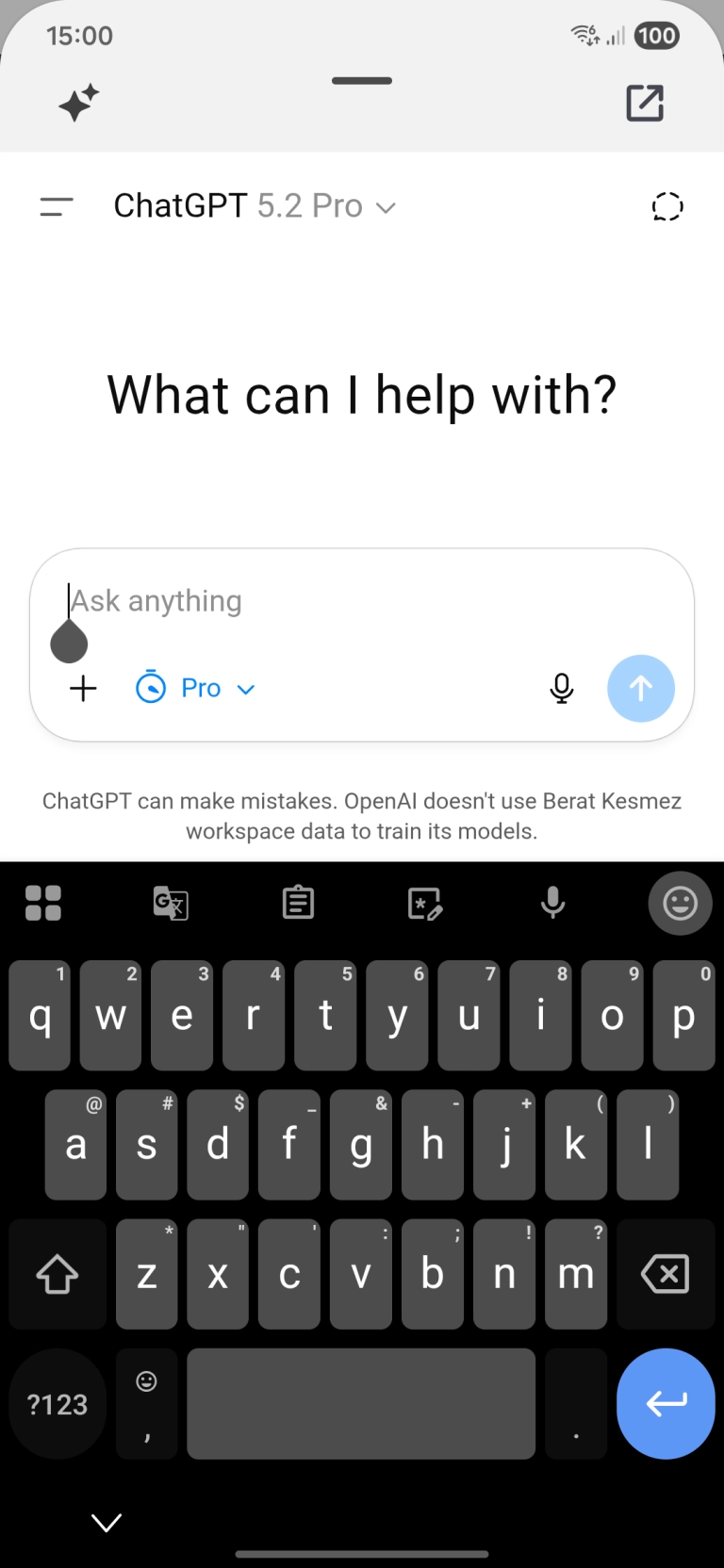The width and height of the screenshot is (724, 1568).
Task: Send the message
Action: [641, 689]
